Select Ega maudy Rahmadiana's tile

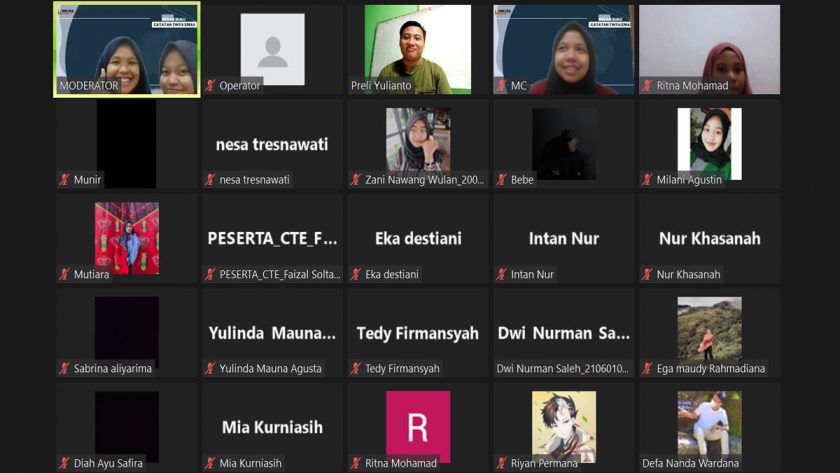pyautogui.click(x=709, y=332)
